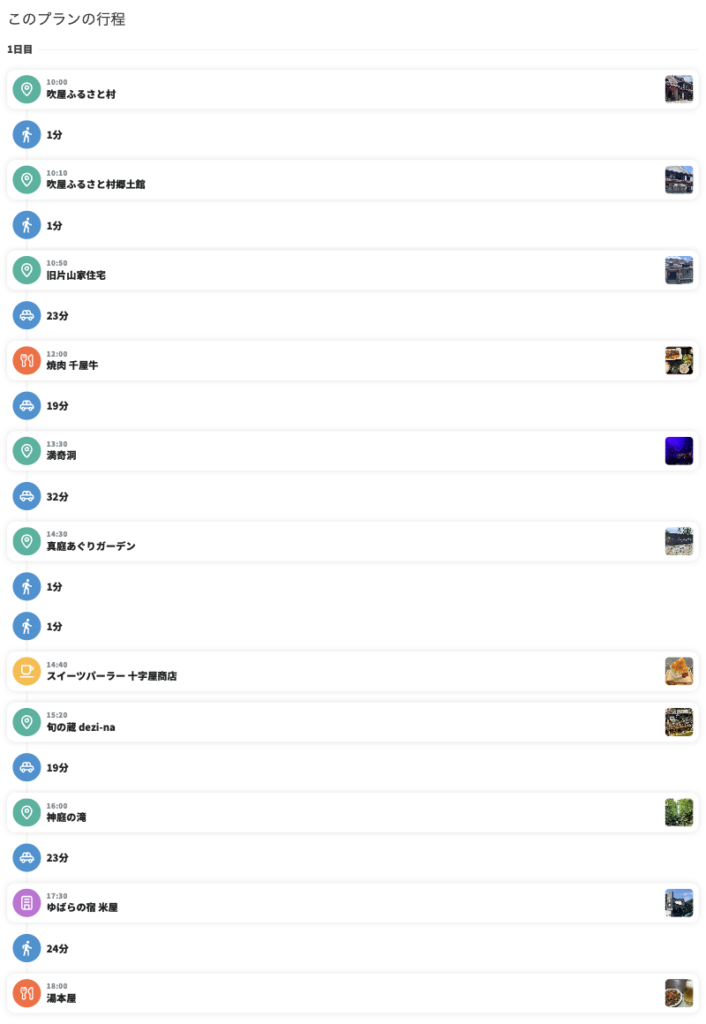Open スイーツパーラー 十字屋商店 cafe stop

click(x=352, y=672)
